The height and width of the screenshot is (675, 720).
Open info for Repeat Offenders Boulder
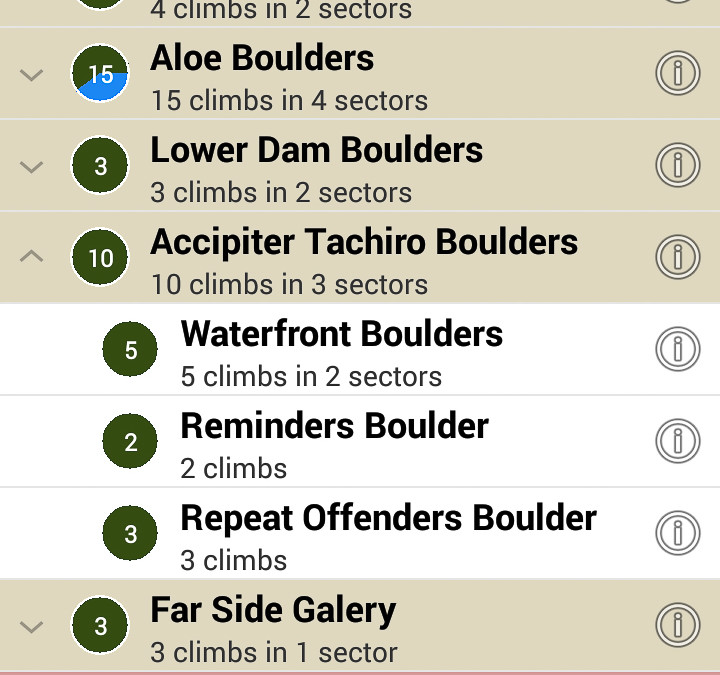[677, 534]
